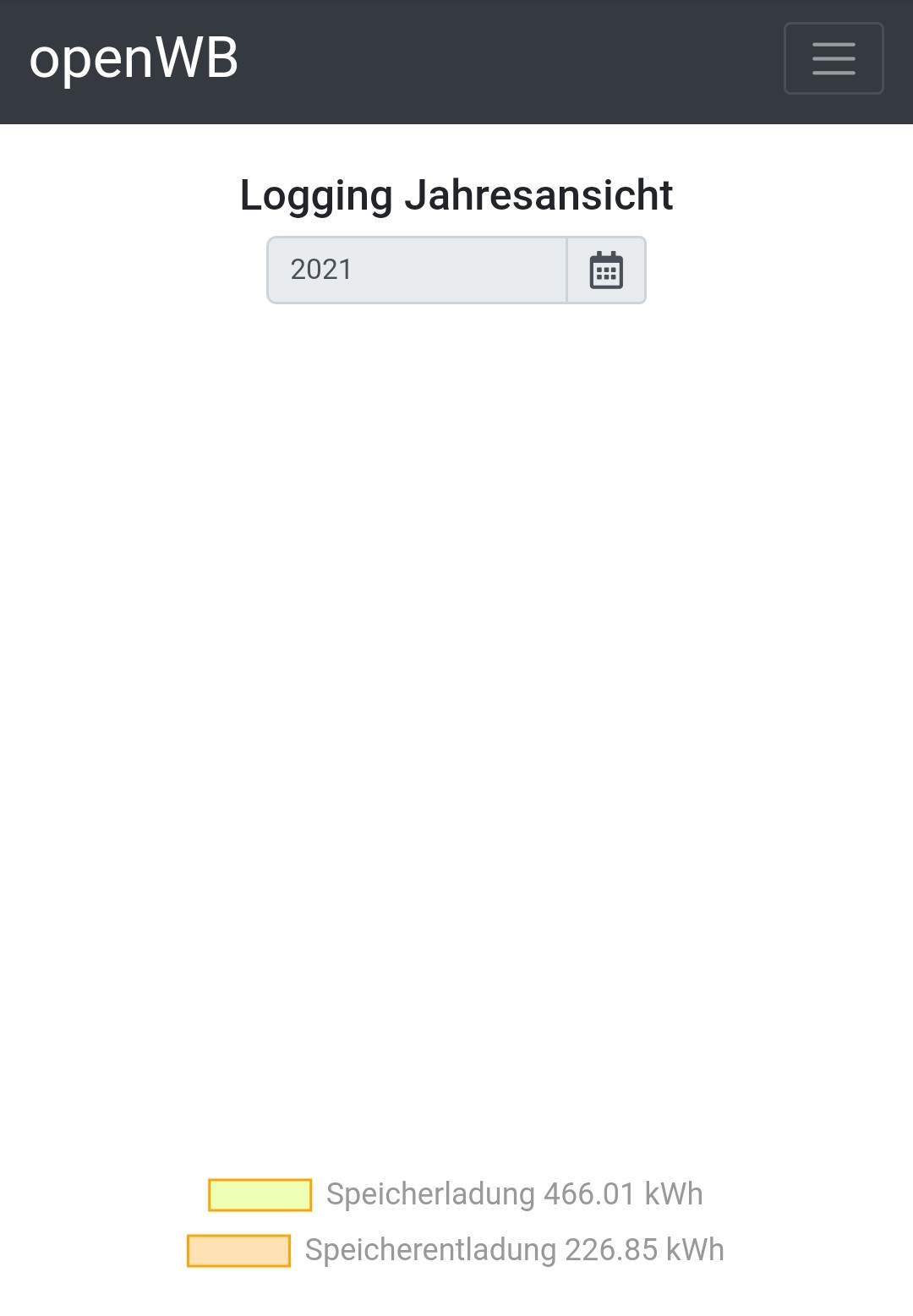Tap the year field showing 2021

coord(417,270)
